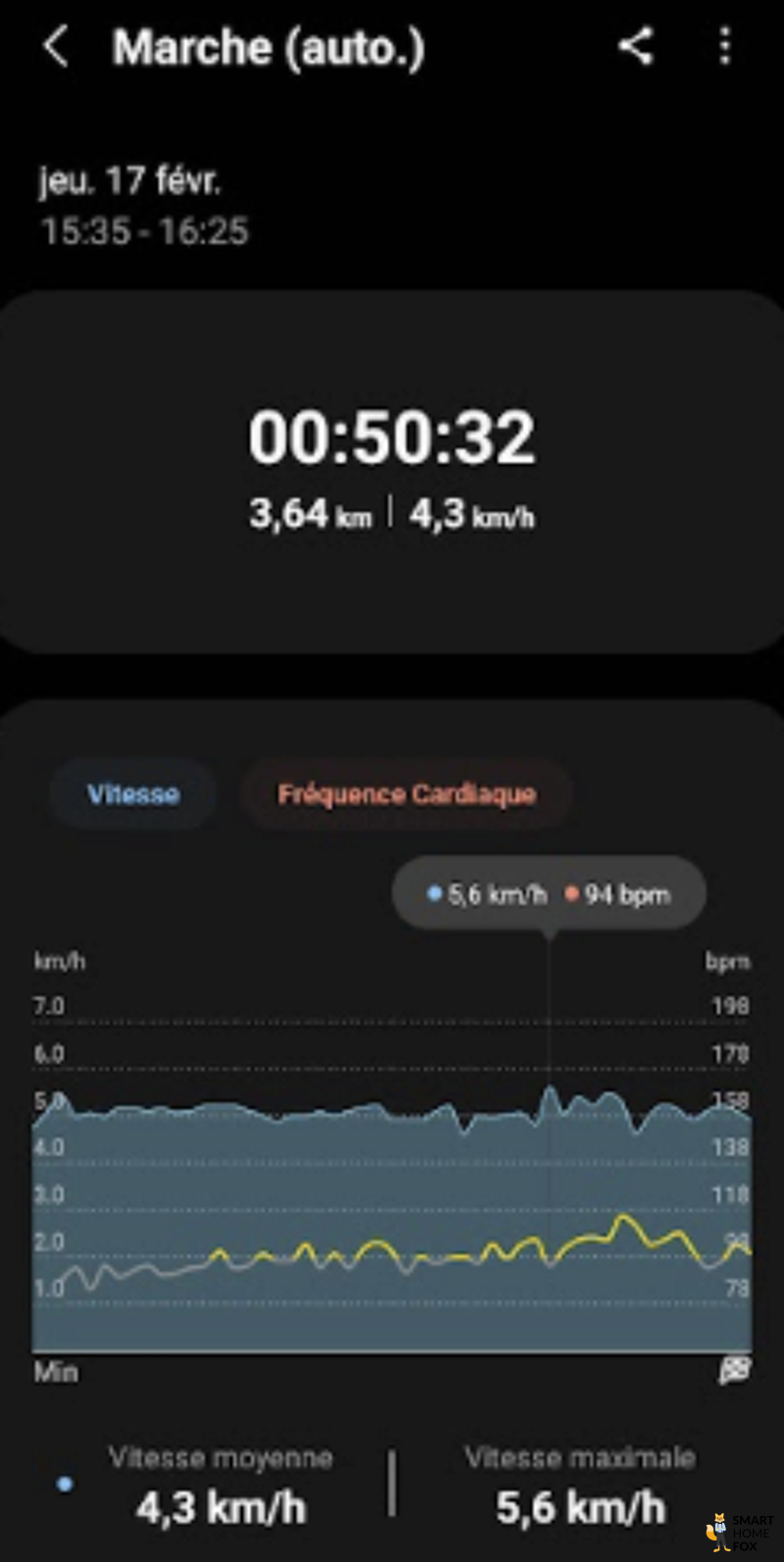
Task: Tap the share icon in the header
Action: [636, 47]
